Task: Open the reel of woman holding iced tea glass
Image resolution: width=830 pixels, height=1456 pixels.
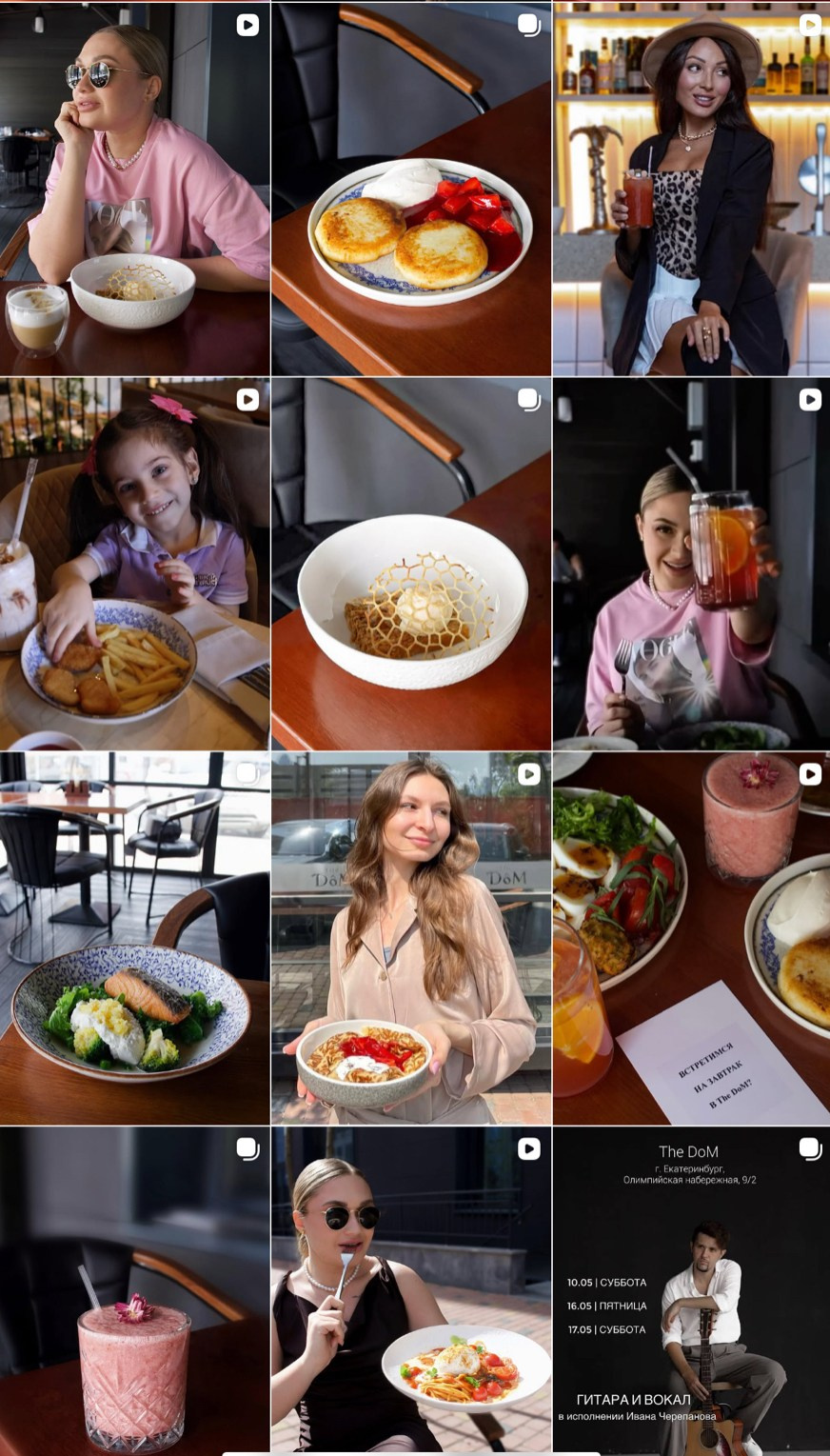Action: 691,564
